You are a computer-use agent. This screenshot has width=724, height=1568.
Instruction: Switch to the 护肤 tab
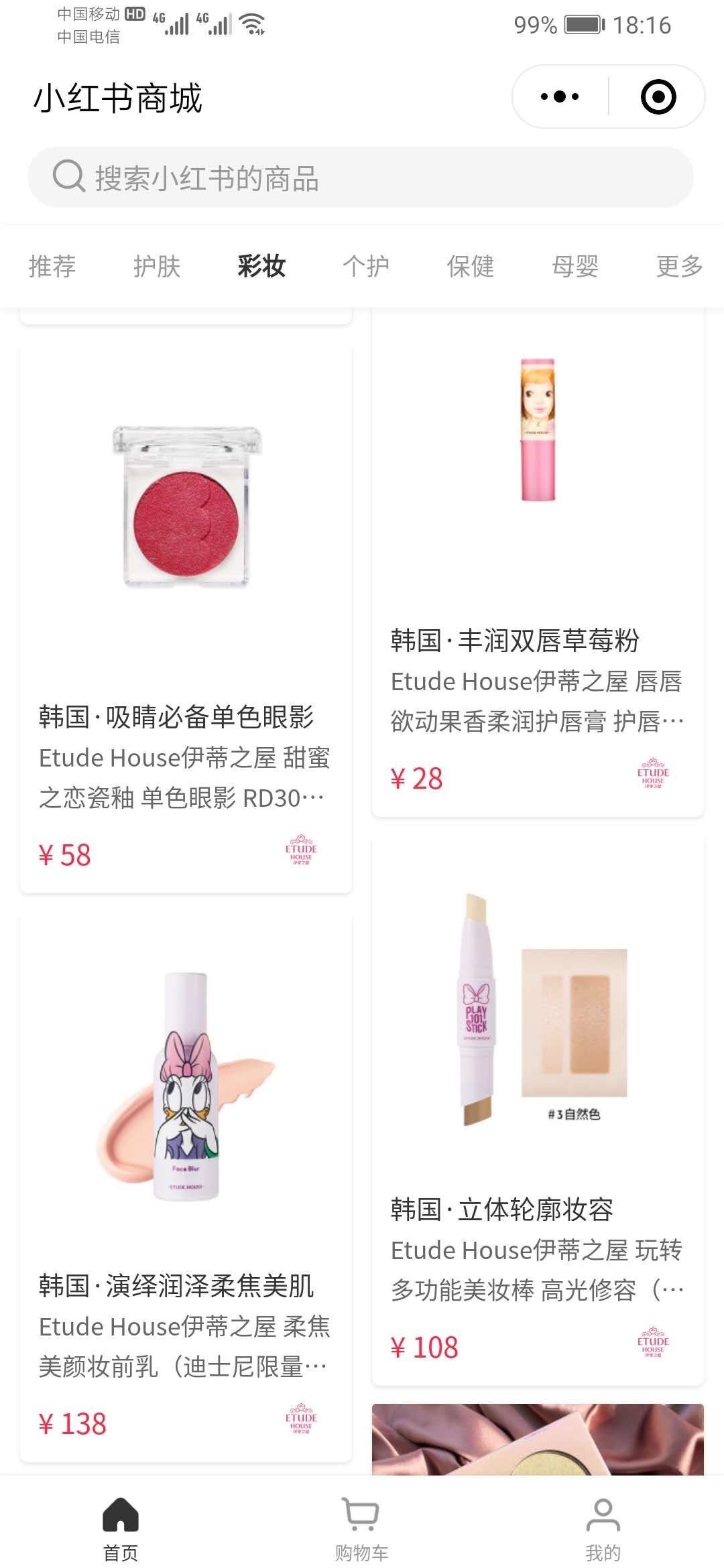(157, 266)
